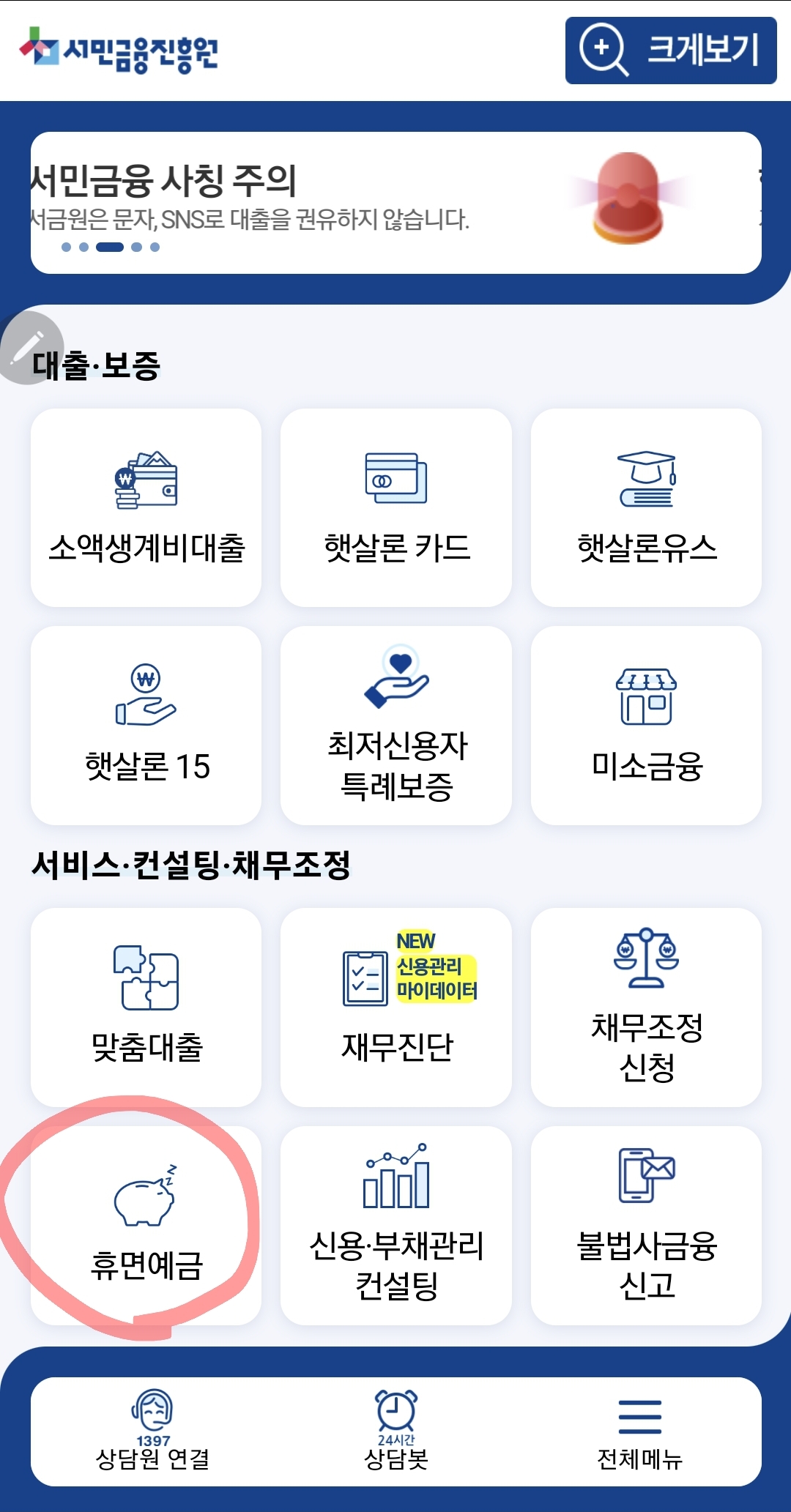Screen dimensions: 791x1512
Task: Tap the 재무진단 checklist icon
Action: [364, 977]
